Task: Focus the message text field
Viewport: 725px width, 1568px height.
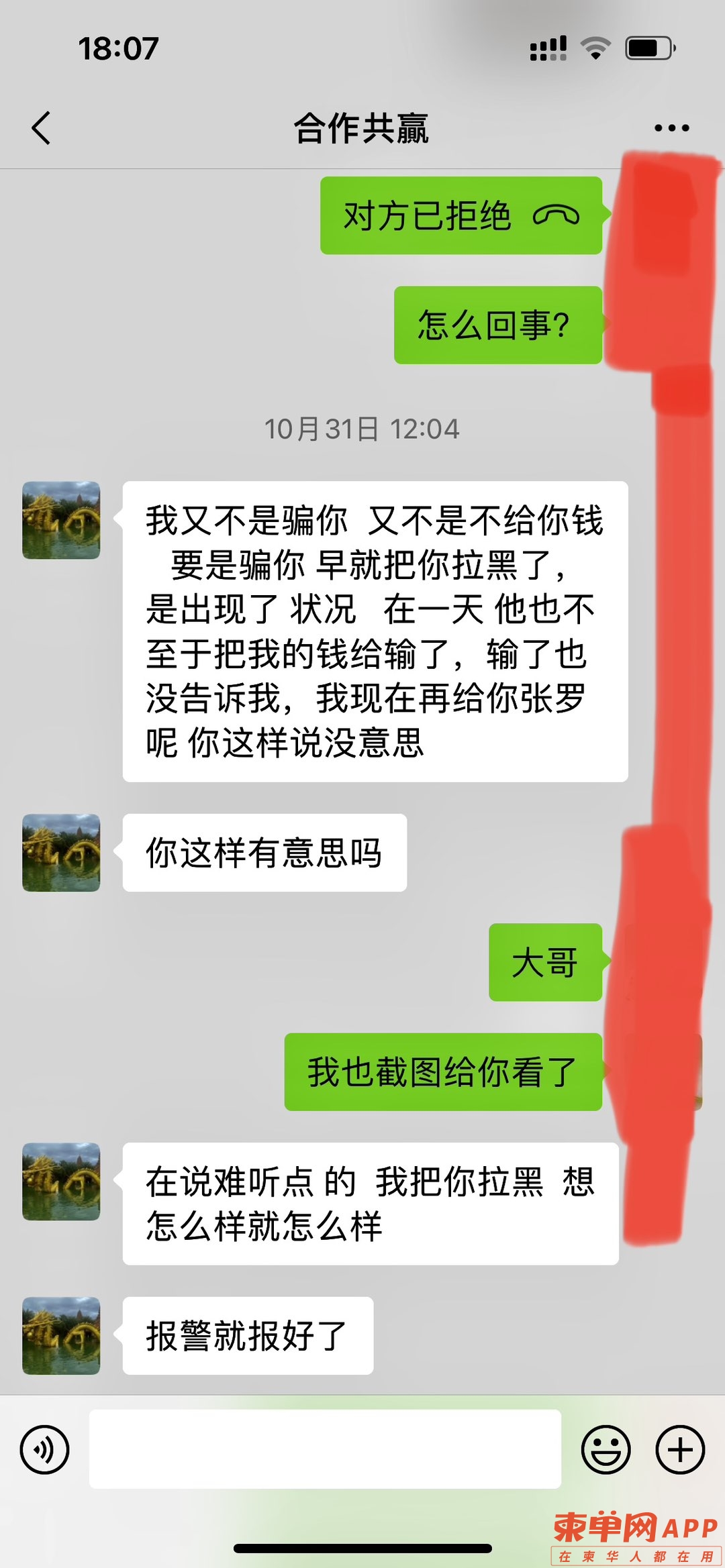Action: point(325,1449)
